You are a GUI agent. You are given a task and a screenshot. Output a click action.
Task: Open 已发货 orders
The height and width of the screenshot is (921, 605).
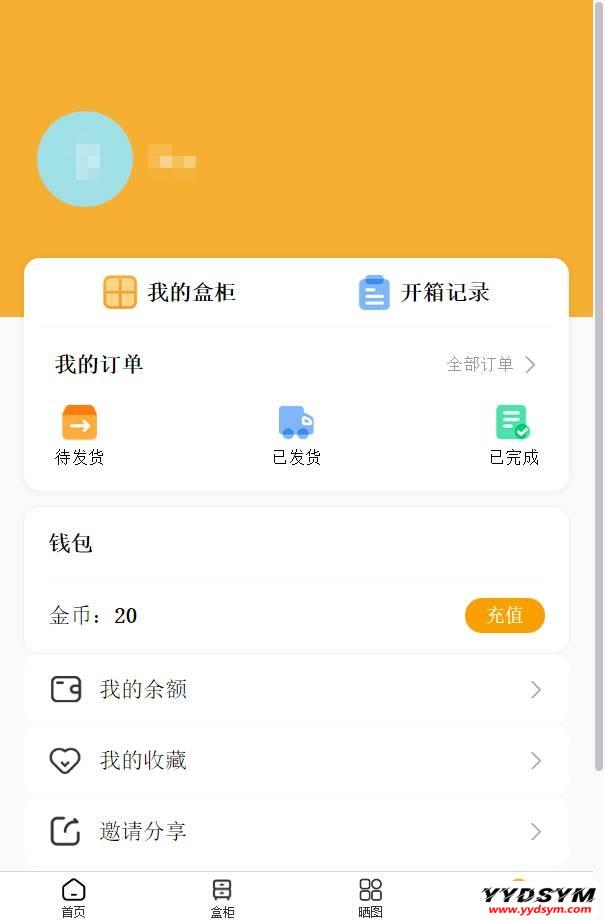[x=296, y=435]
